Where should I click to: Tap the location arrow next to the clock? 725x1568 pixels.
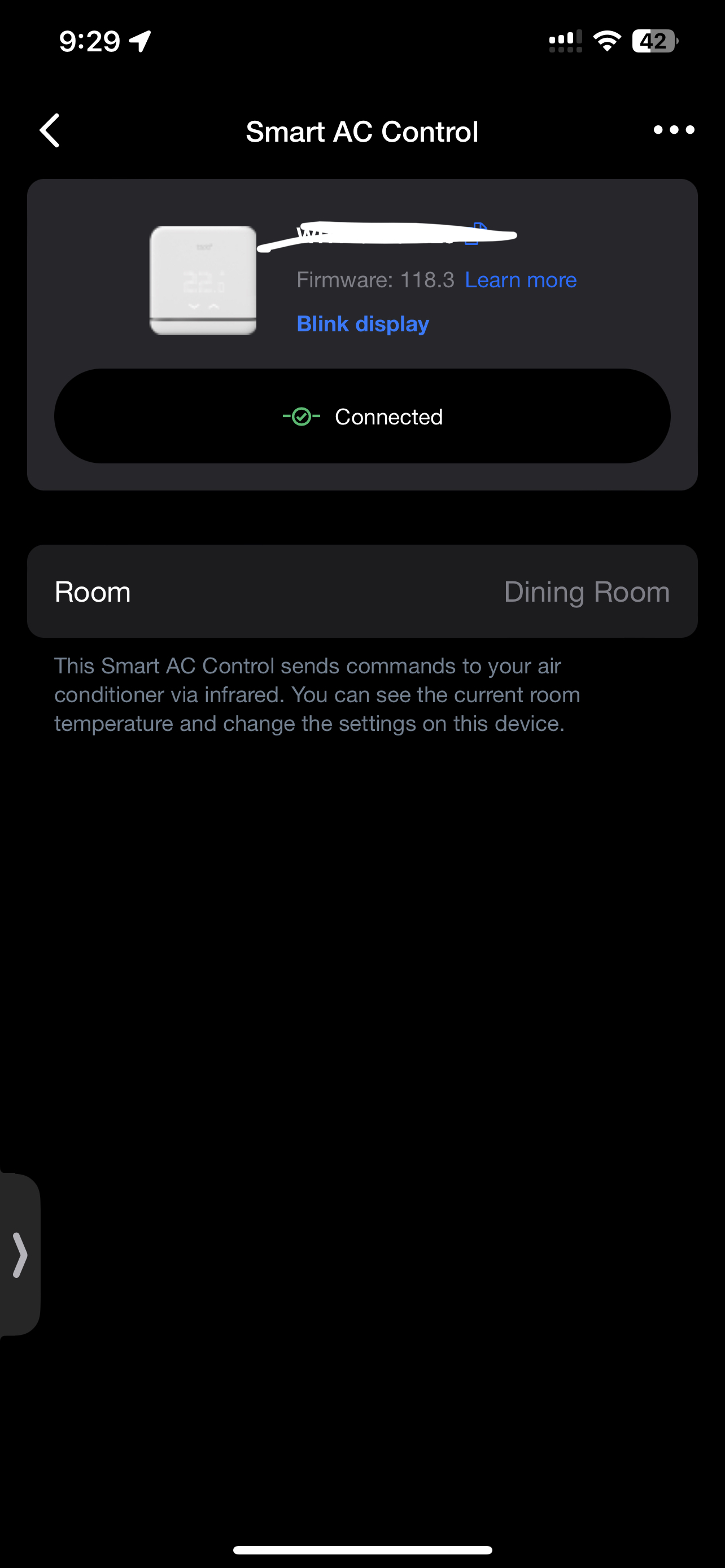pos(139,40)
